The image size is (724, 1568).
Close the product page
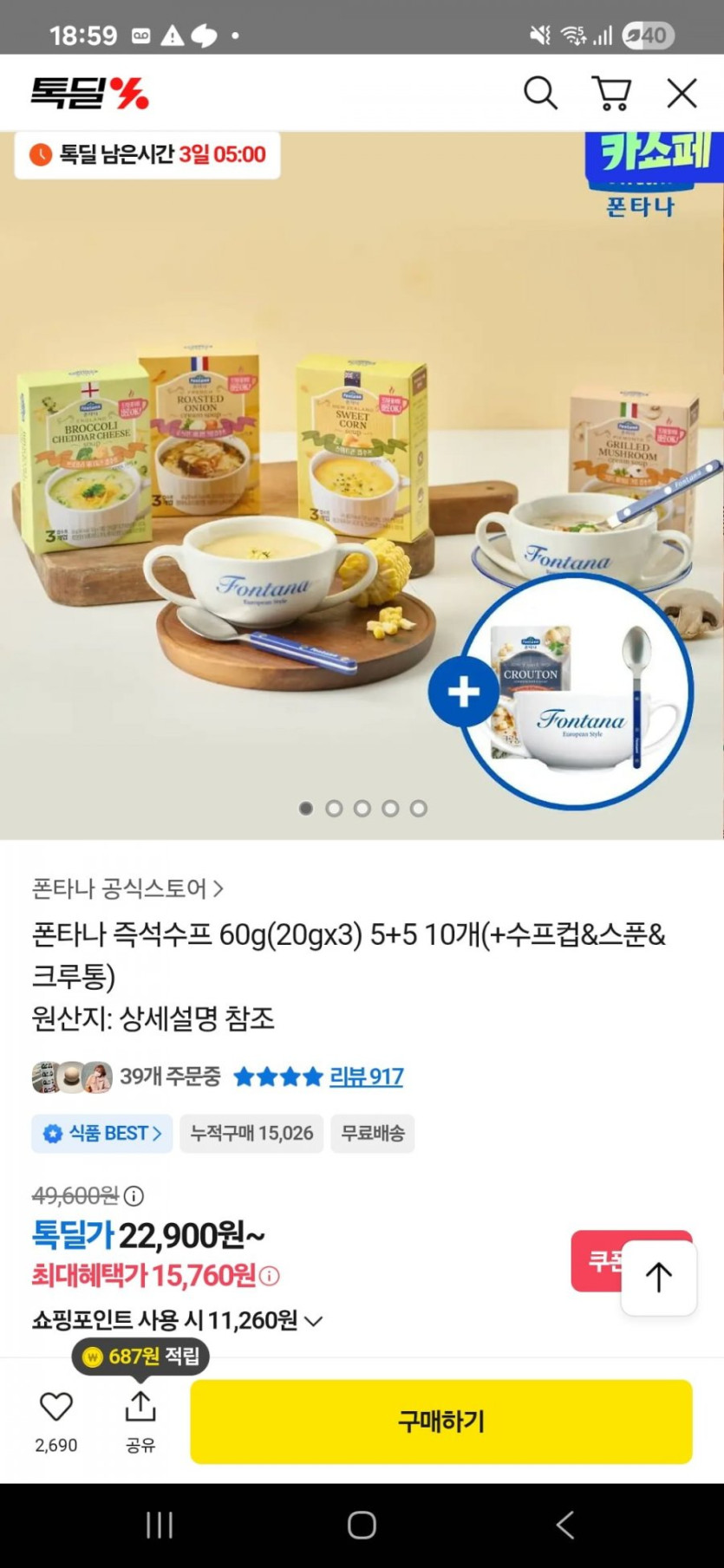tap(682, 93)
